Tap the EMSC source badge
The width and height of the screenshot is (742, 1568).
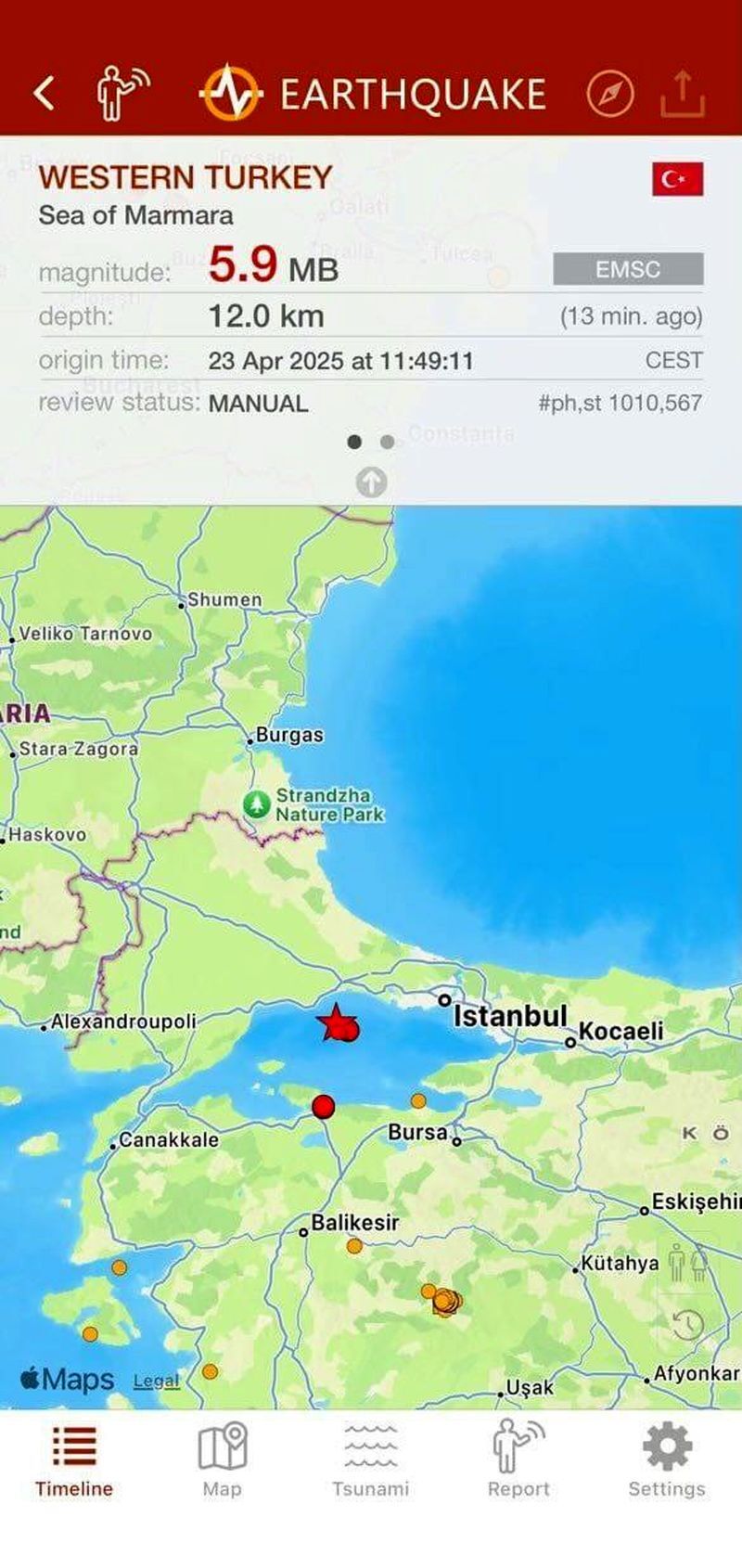point(628,269)
